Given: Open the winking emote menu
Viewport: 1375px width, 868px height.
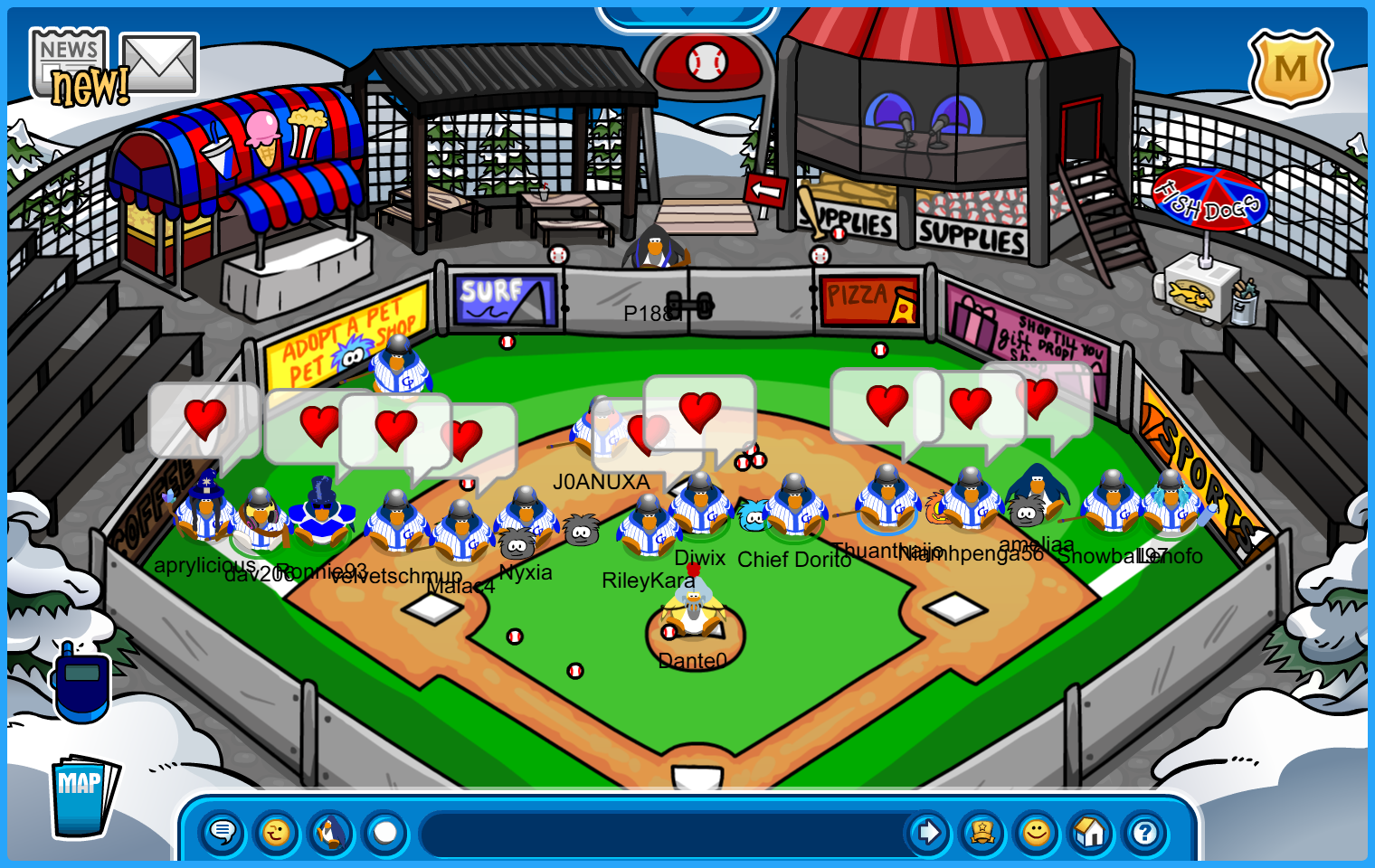Looking at the screenshot, I should point(277,832).
